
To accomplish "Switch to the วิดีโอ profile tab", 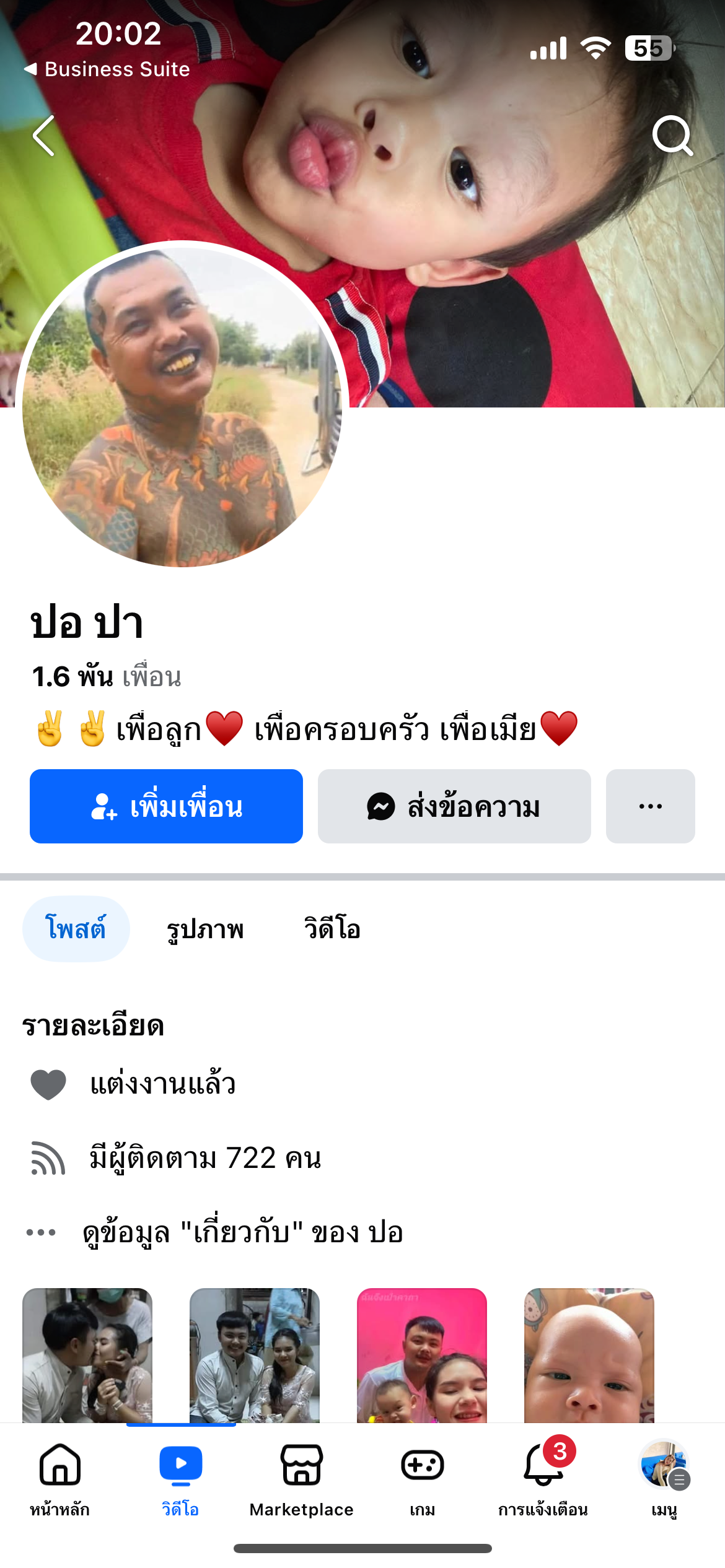I will [x=332, y=929].
